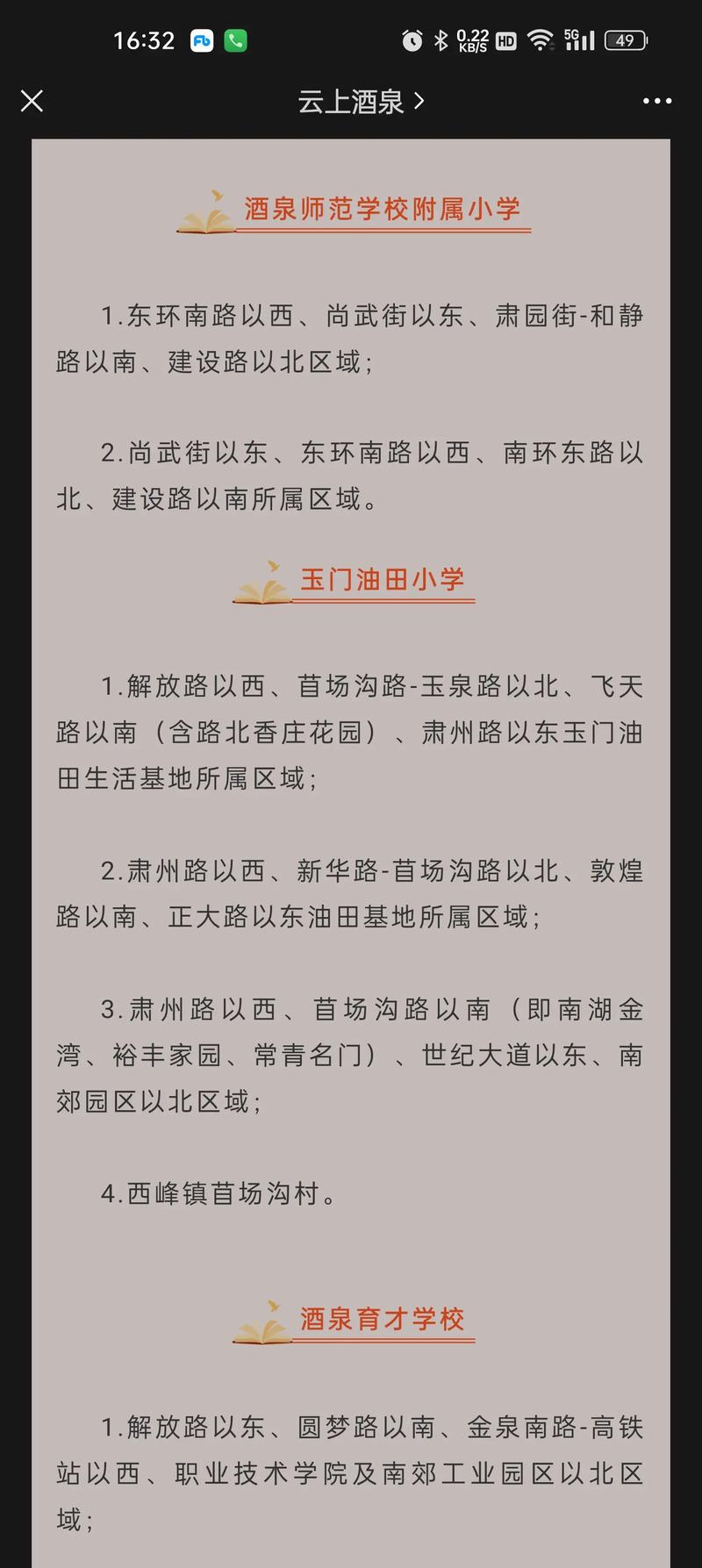This screenshot has height=1568, width=702.
Task: Select the 玉门油田小学 heading
Action: click(384, 579)
